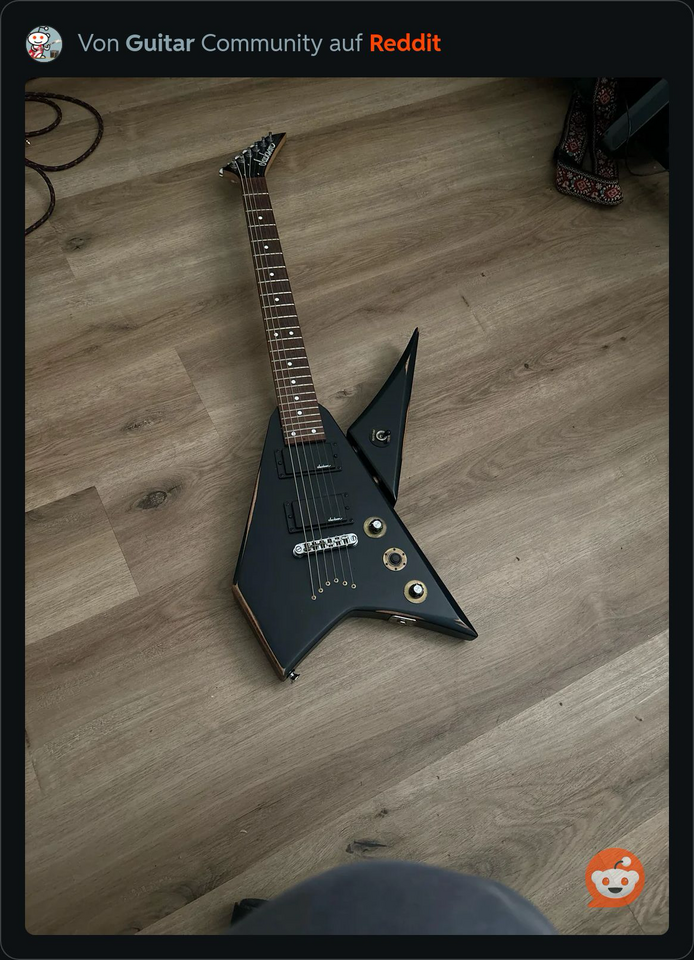
Task: Open the Guitar Community header link
Action: (258, 43)
